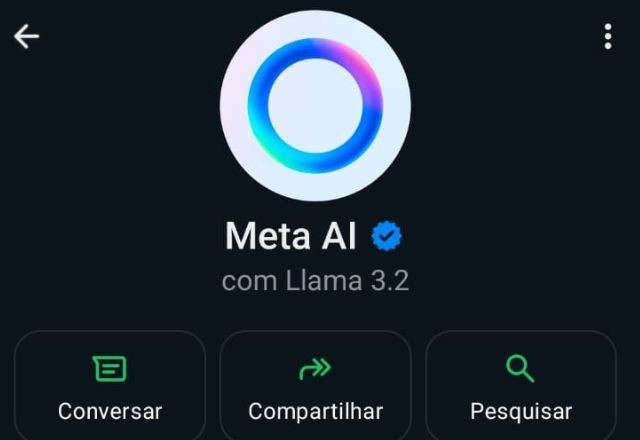Select the Pesquisar button
640x440 pixels.
click(520, 387)
